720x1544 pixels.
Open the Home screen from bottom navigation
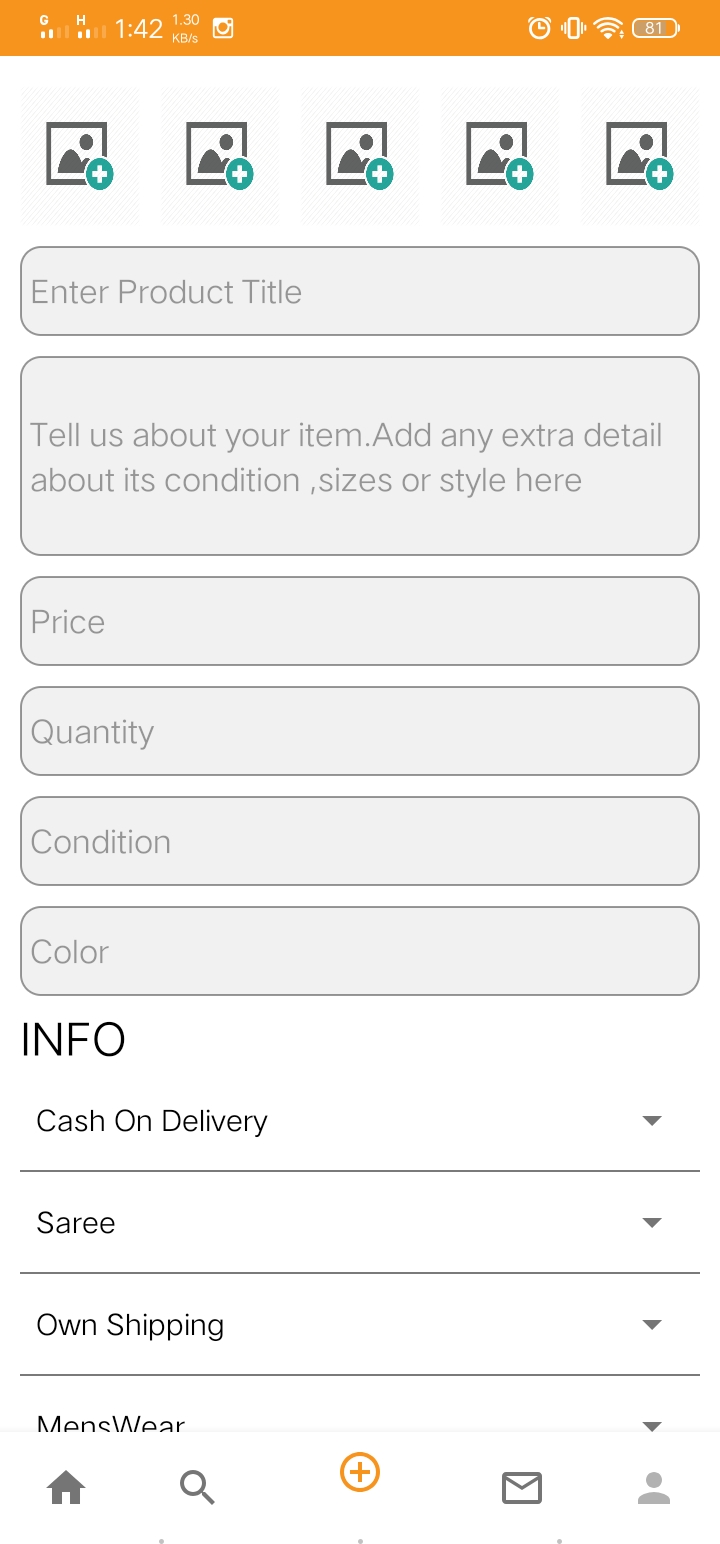pyautogui.click(x=65, y=1487)
